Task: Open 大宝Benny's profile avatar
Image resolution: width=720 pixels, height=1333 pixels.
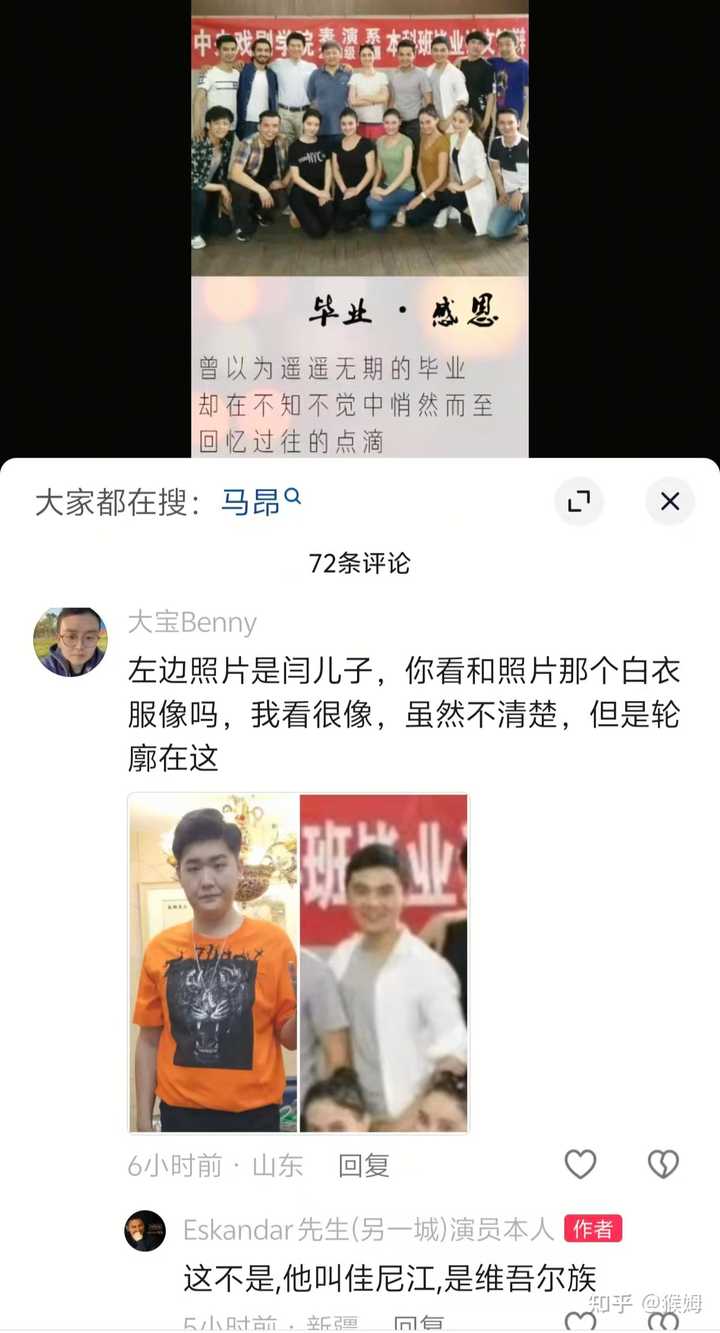Action: [x=70, y=642]
